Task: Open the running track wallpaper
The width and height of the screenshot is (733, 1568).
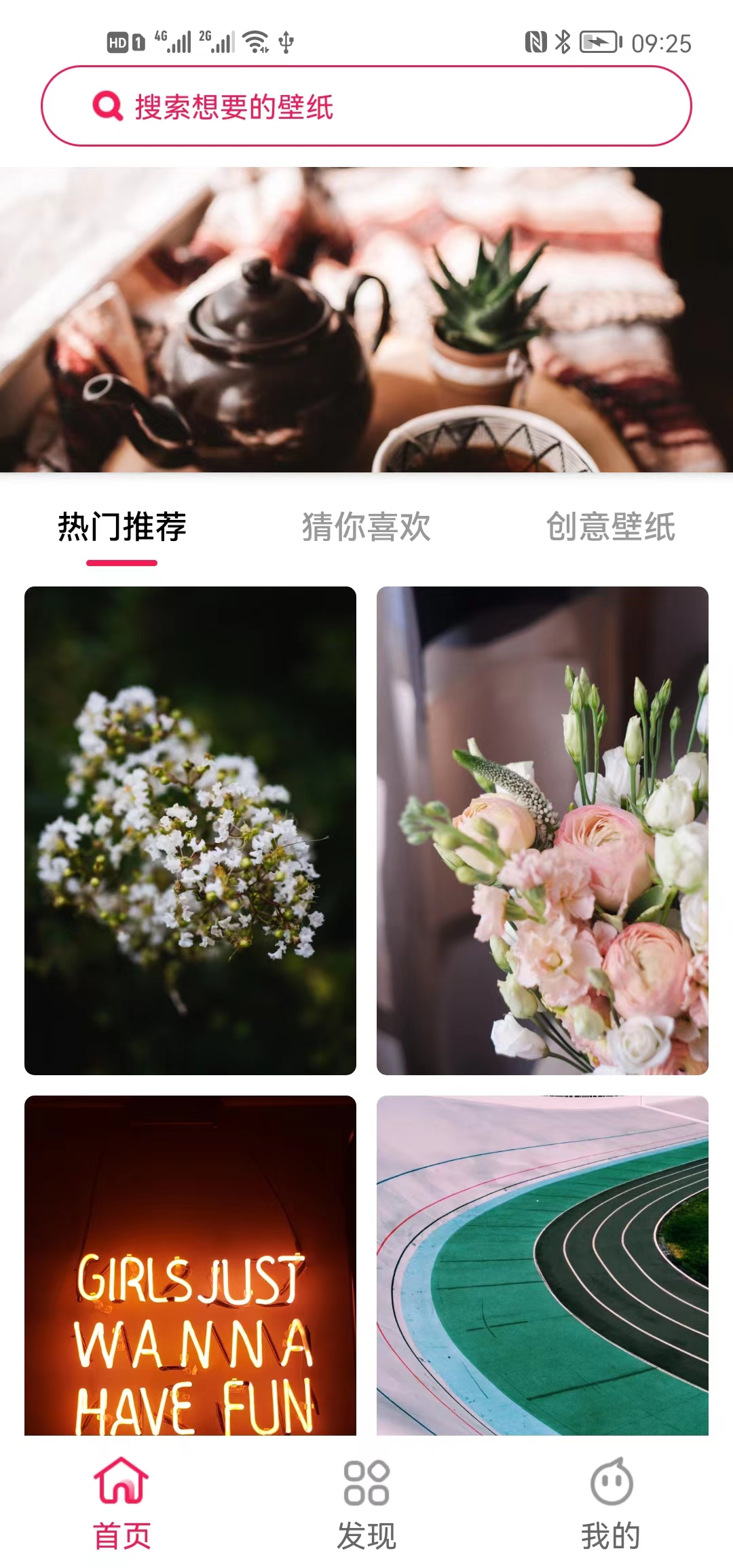Action: [x=542, y=1266]
